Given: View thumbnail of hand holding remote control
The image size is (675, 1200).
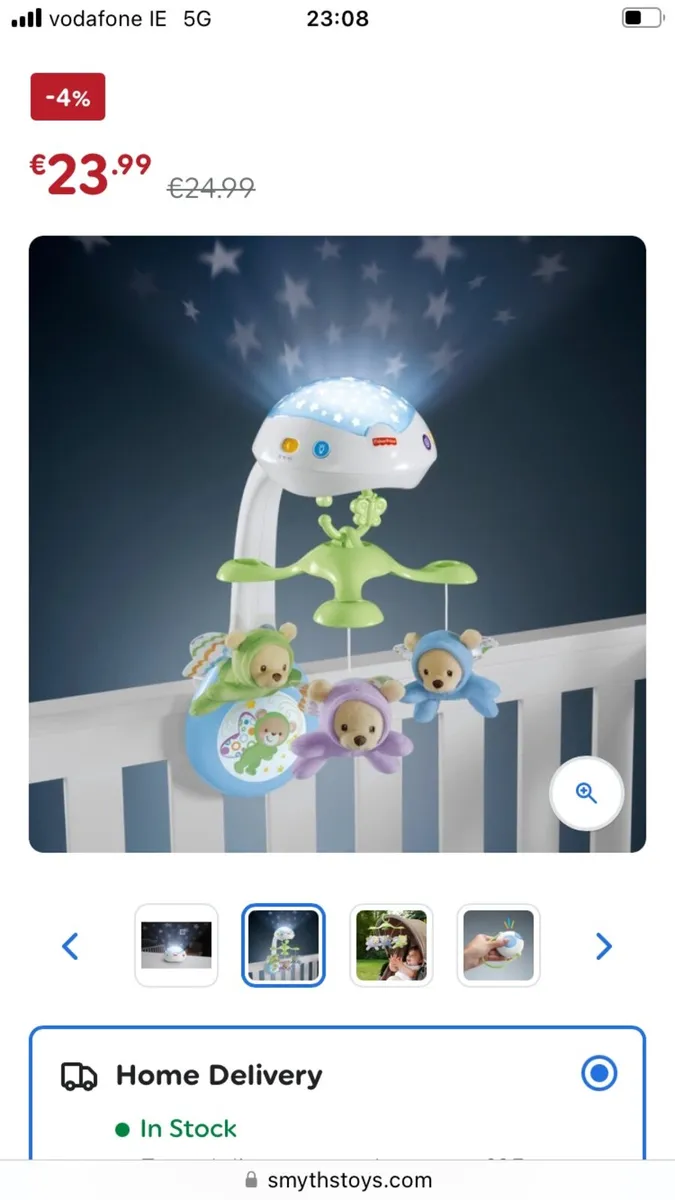Looking at the screenshot, I should pos(498,945).
